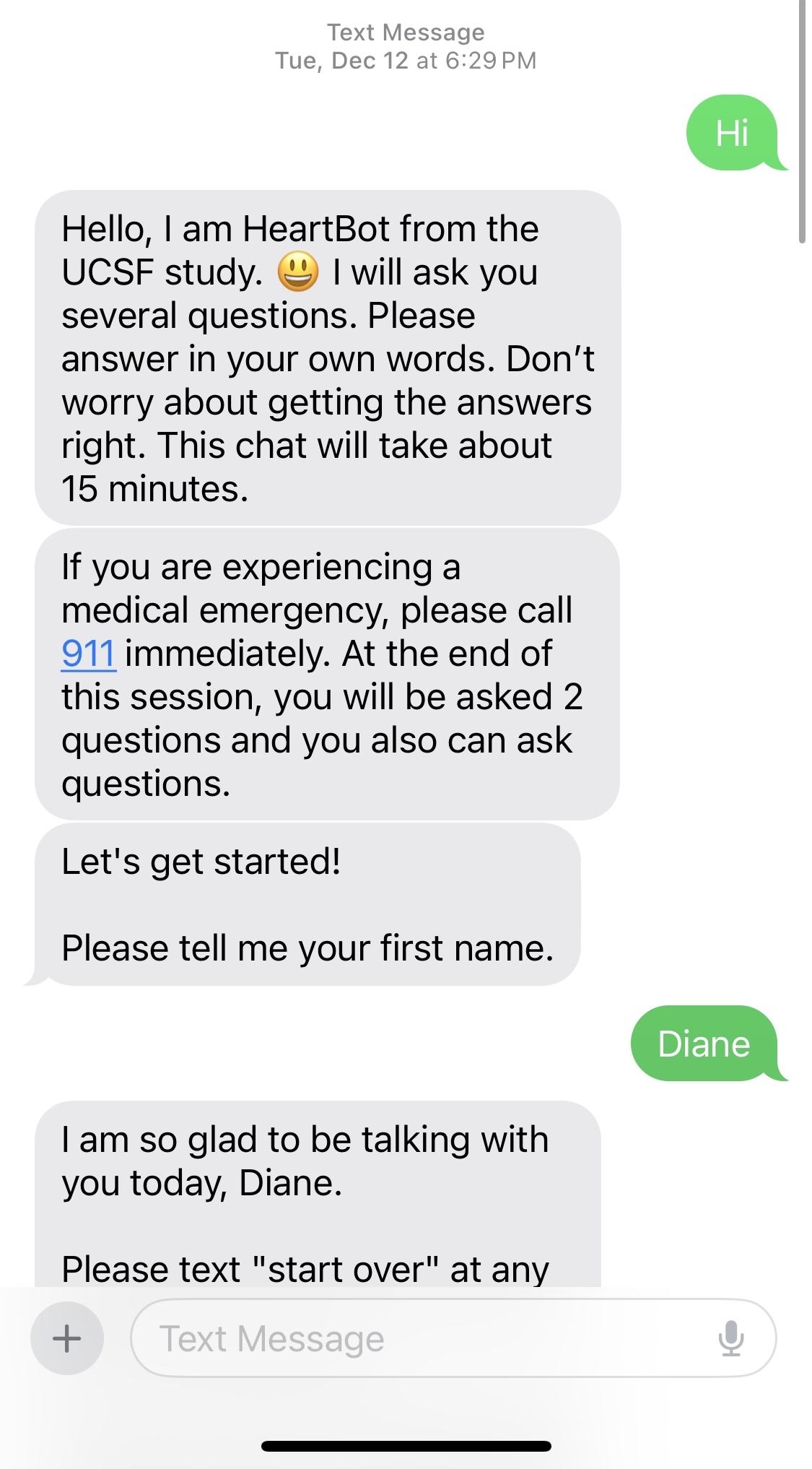The image size is (812, 1469).
Task: Open the plus attachments menu
Action: coord(67,1338)
